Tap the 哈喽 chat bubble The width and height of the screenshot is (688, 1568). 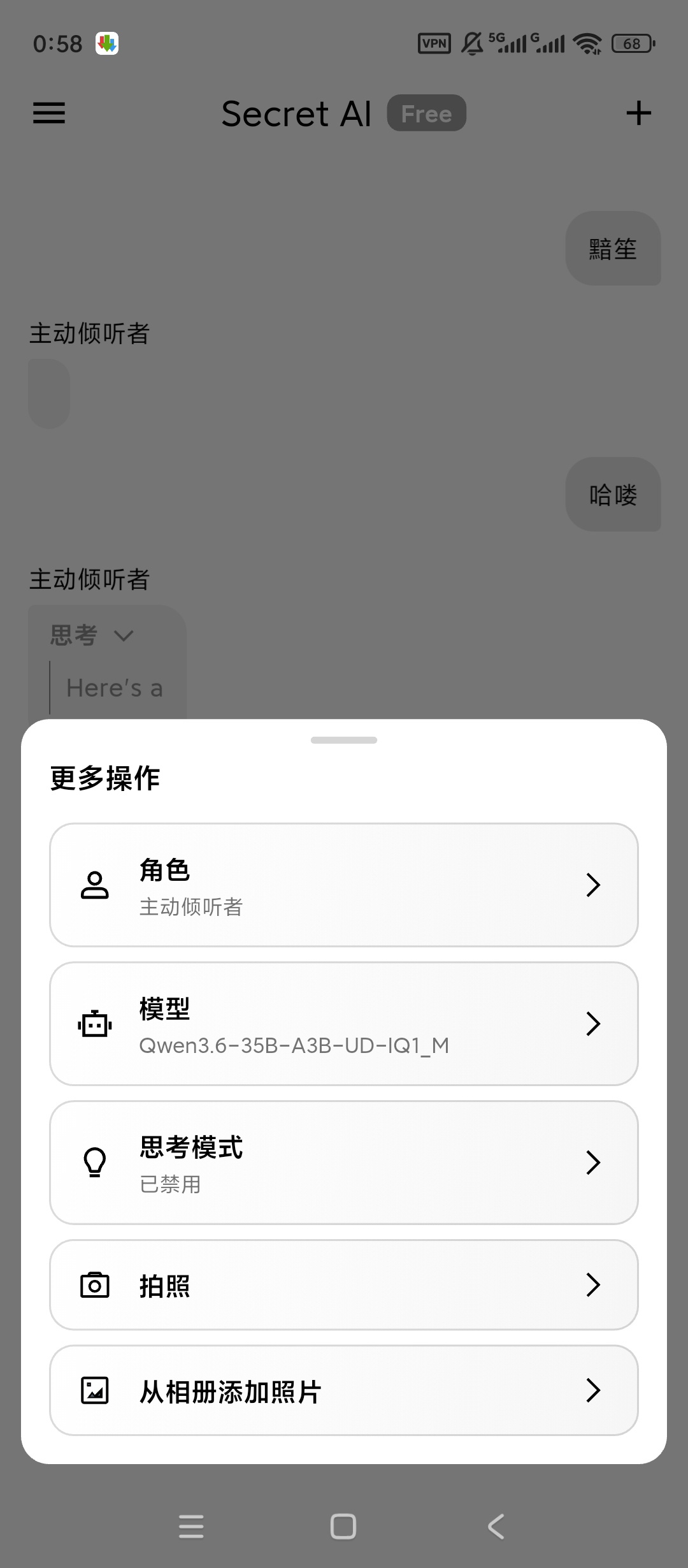pos(613,495)
